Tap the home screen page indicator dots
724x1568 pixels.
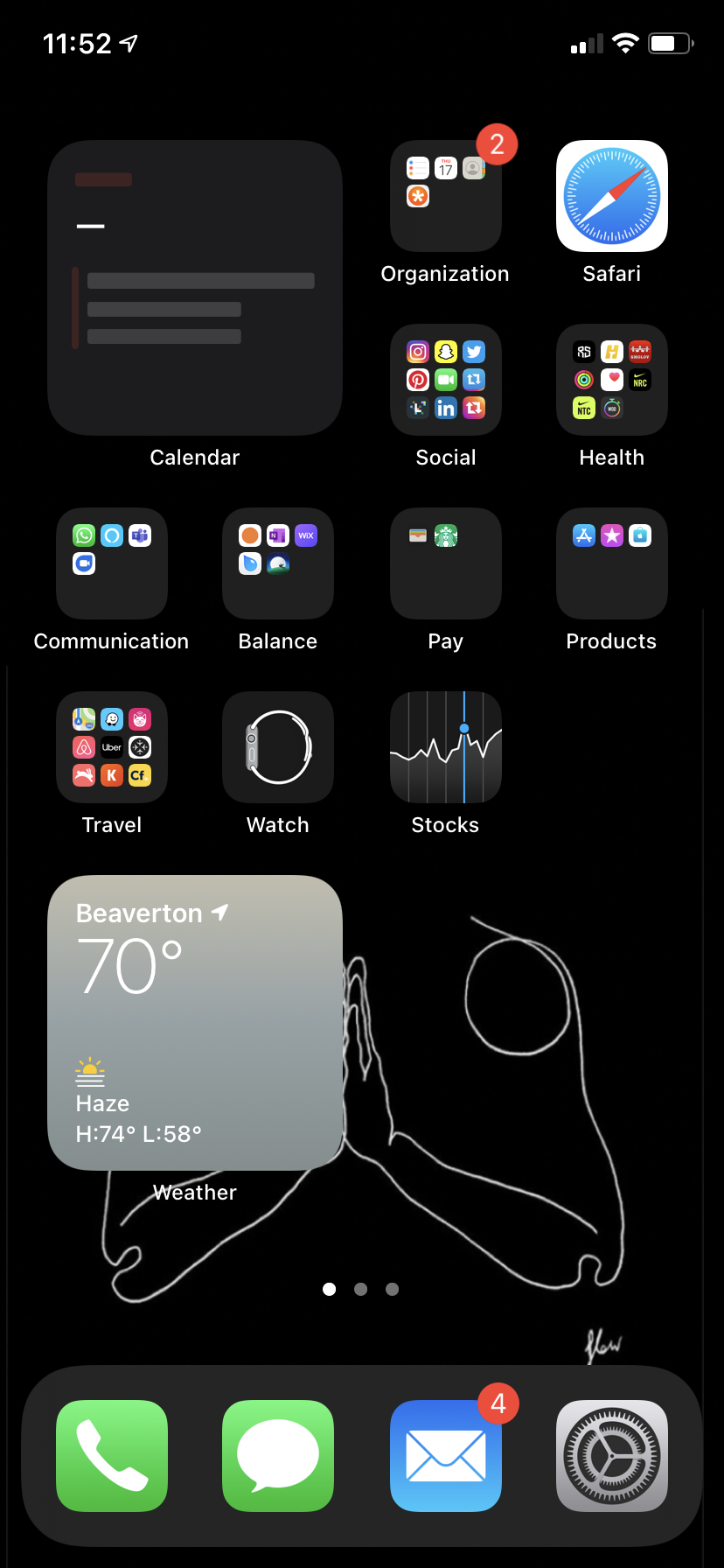360,1289
